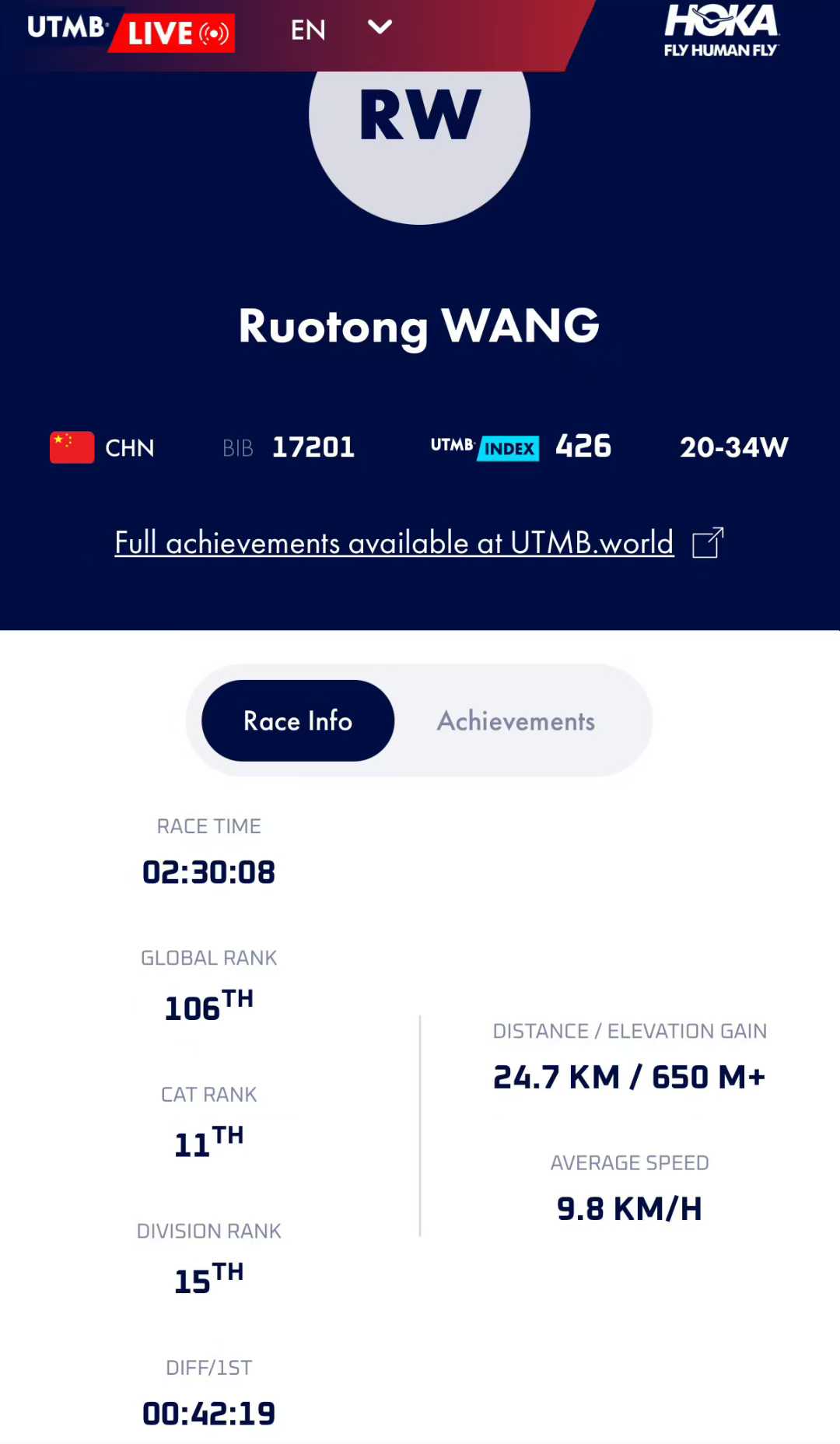Open the EN language dropdown

[x=341, y=30]
